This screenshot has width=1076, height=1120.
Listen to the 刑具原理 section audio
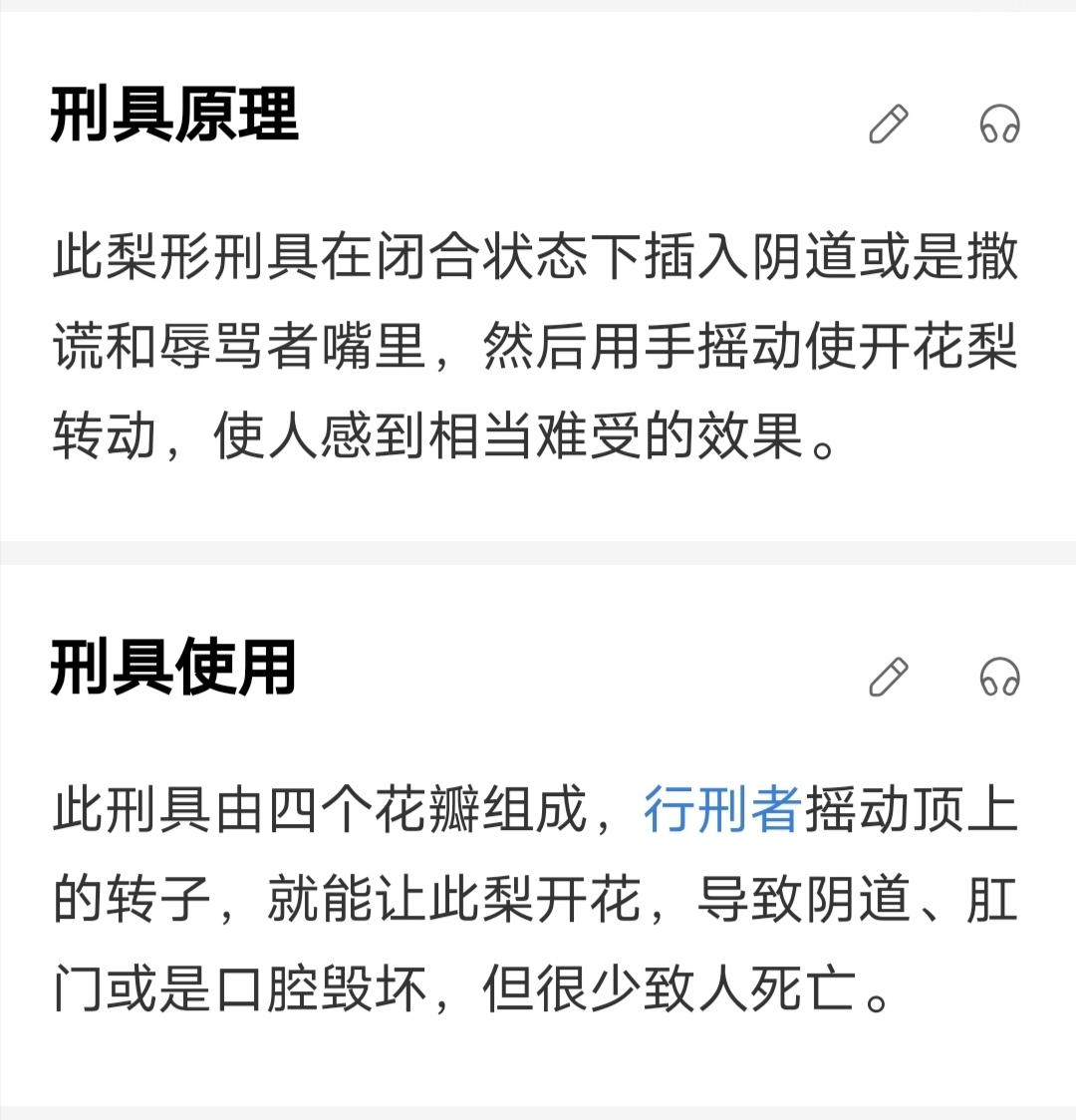(999, 125)
